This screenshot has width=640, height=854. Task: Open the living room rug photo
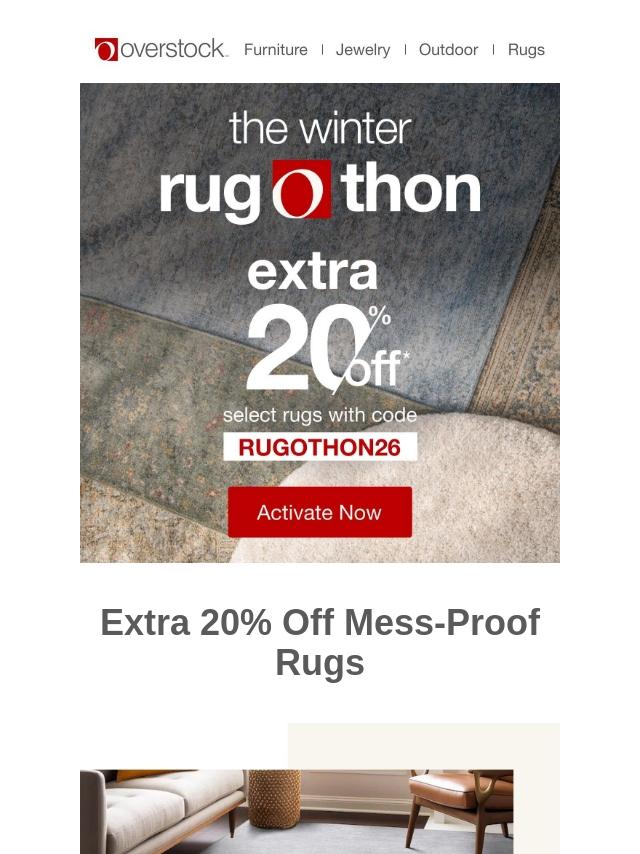(296, 811)
